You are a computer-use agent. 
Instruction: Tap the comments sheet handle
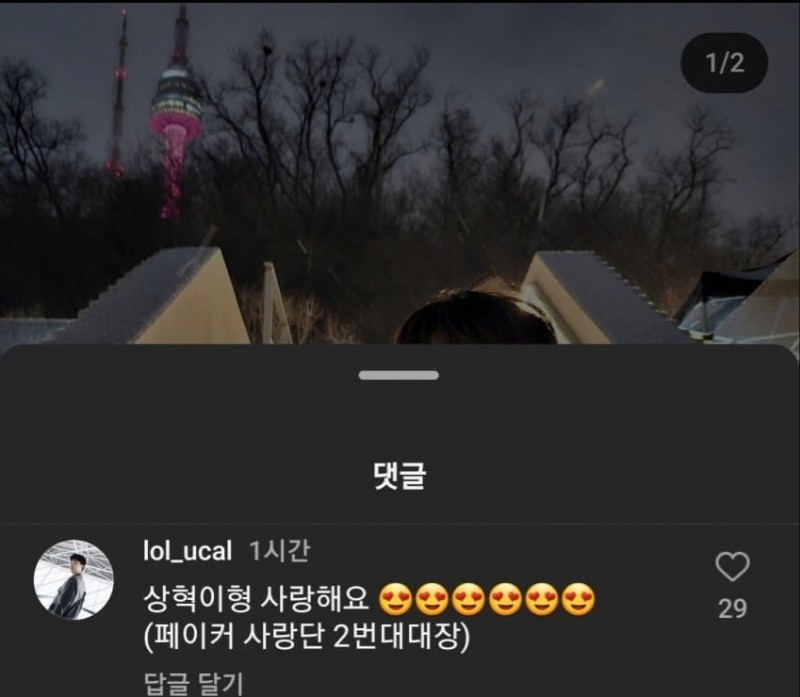click(399, 375)
